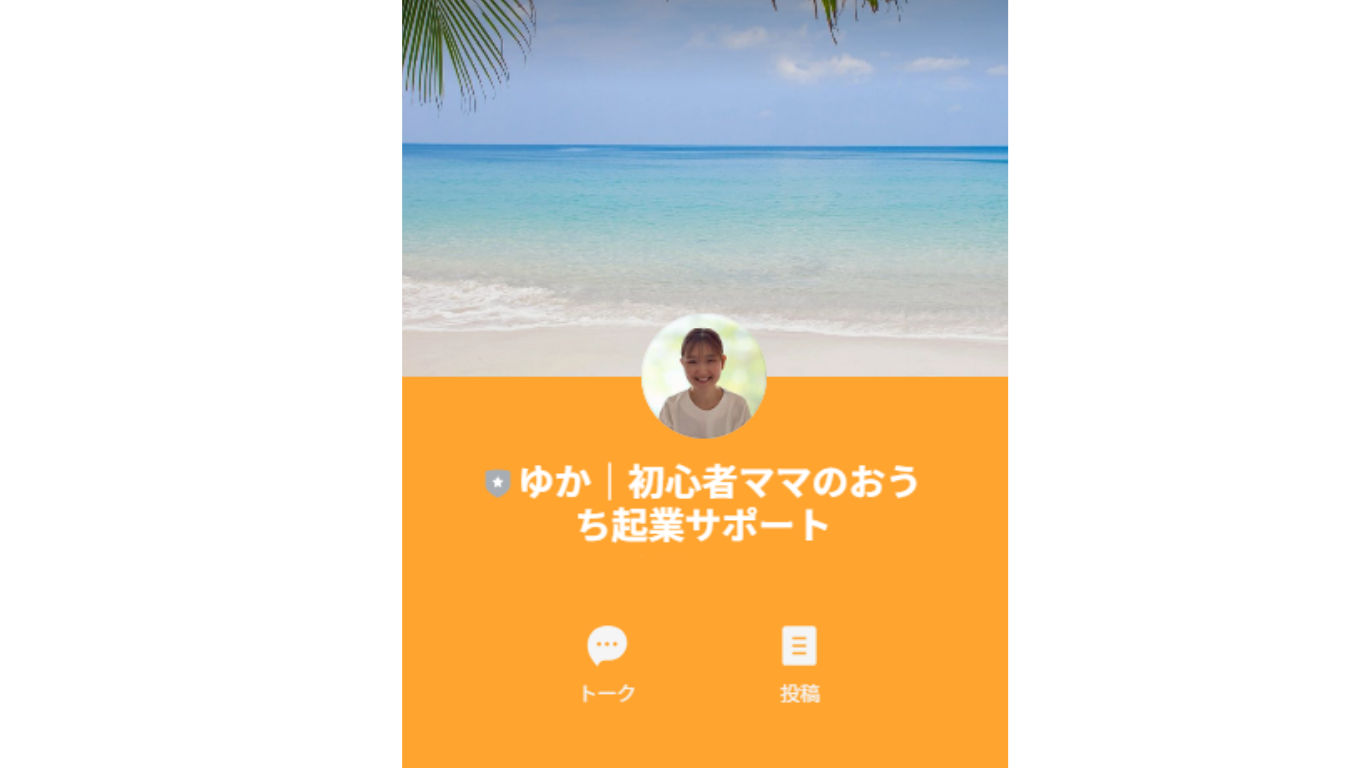1366x768 pixels.
Task: Start a talk with ゆか
Action: (607, 662)
